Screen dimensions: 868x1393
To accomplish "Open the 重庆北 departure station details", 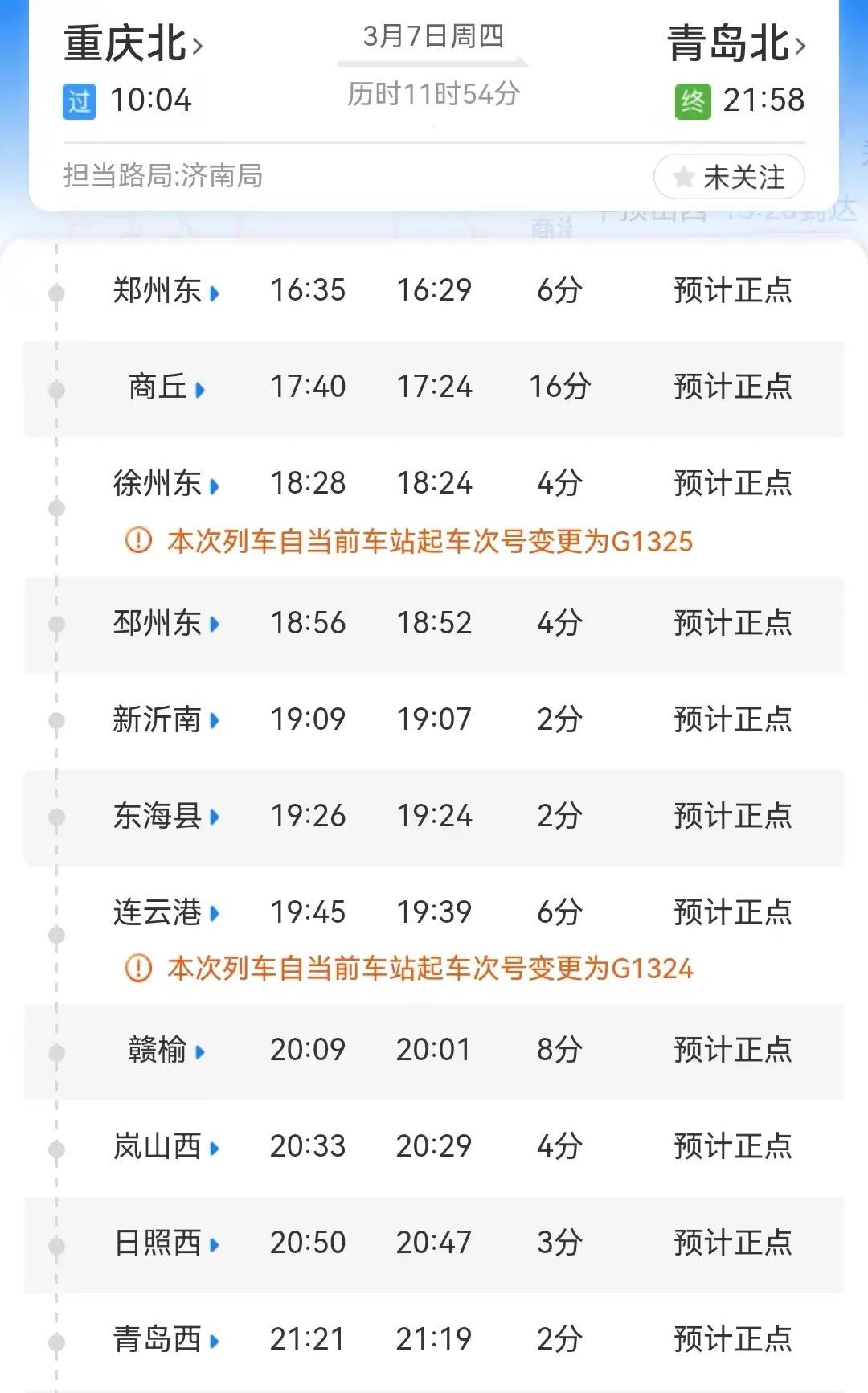I will tap(133, 43).
